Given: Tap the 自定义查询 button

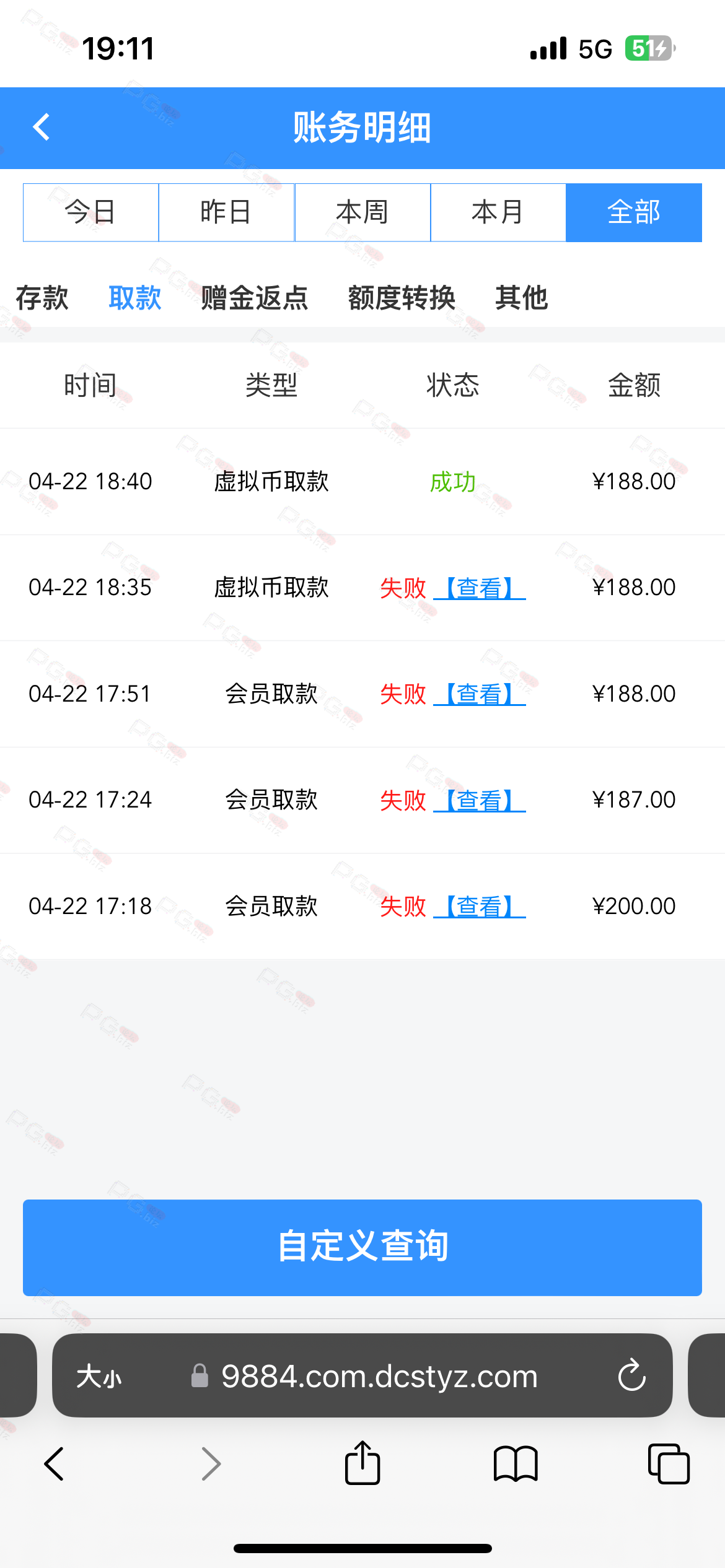Looking at the screenshot, I should [362, 1247].
